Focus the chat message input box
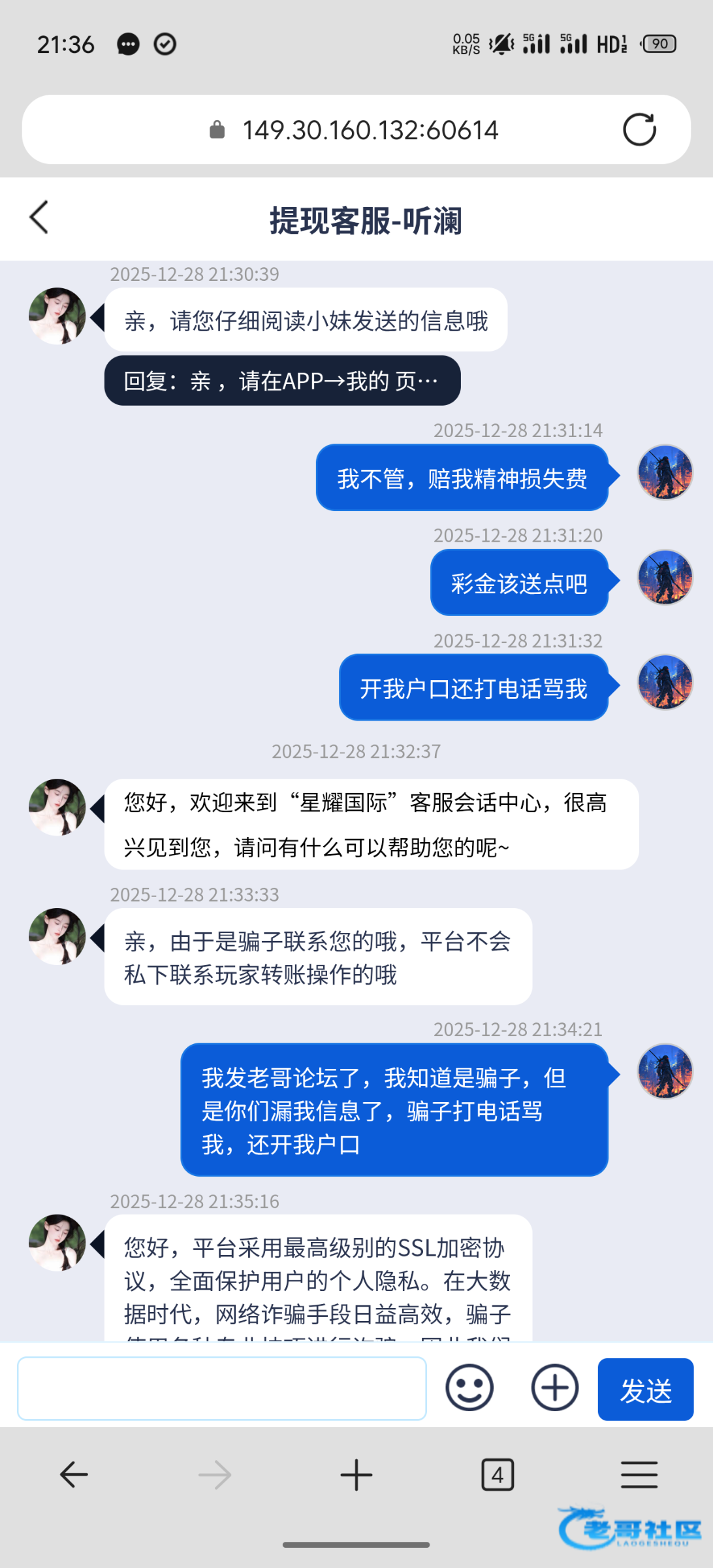Image resolution: width=713 pixels, height=1568 pixels. coord(222,1388)
